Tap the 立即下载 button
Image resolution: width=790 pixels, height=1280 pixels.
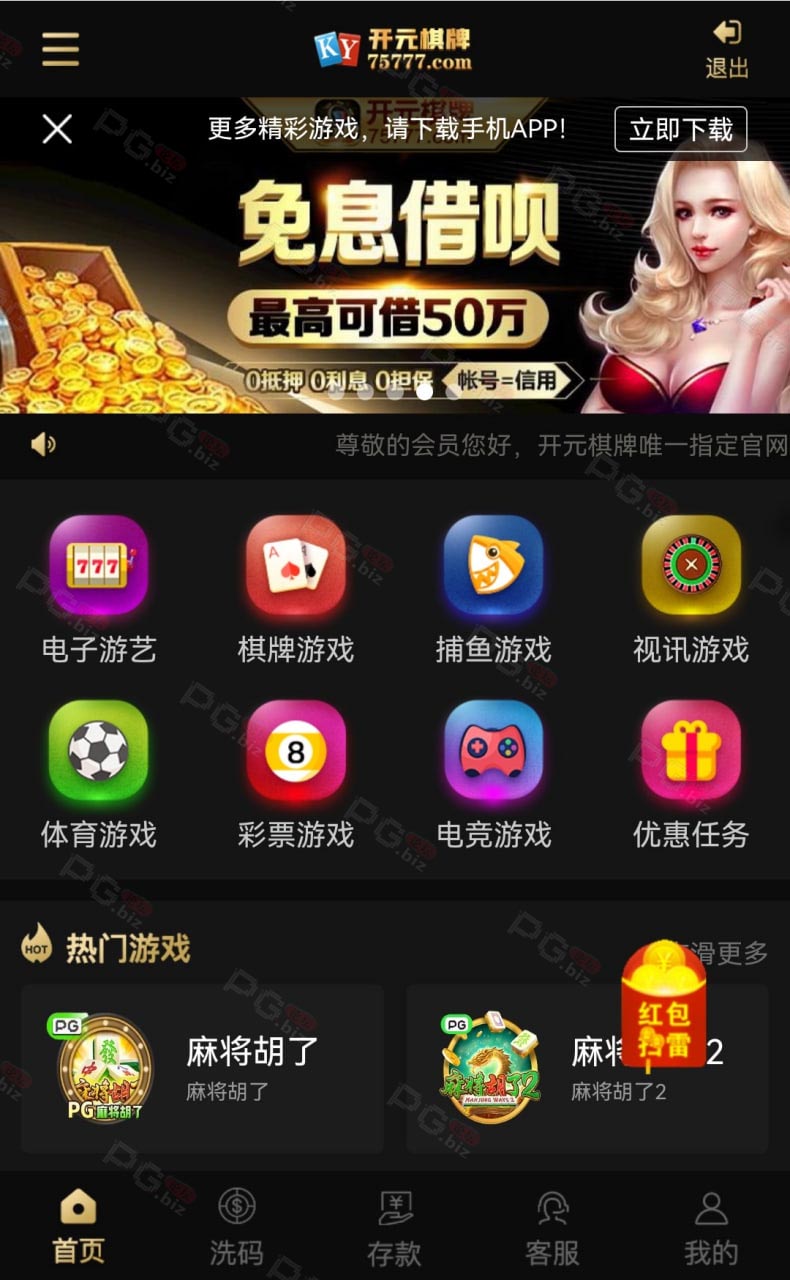[x=680, y=129]
